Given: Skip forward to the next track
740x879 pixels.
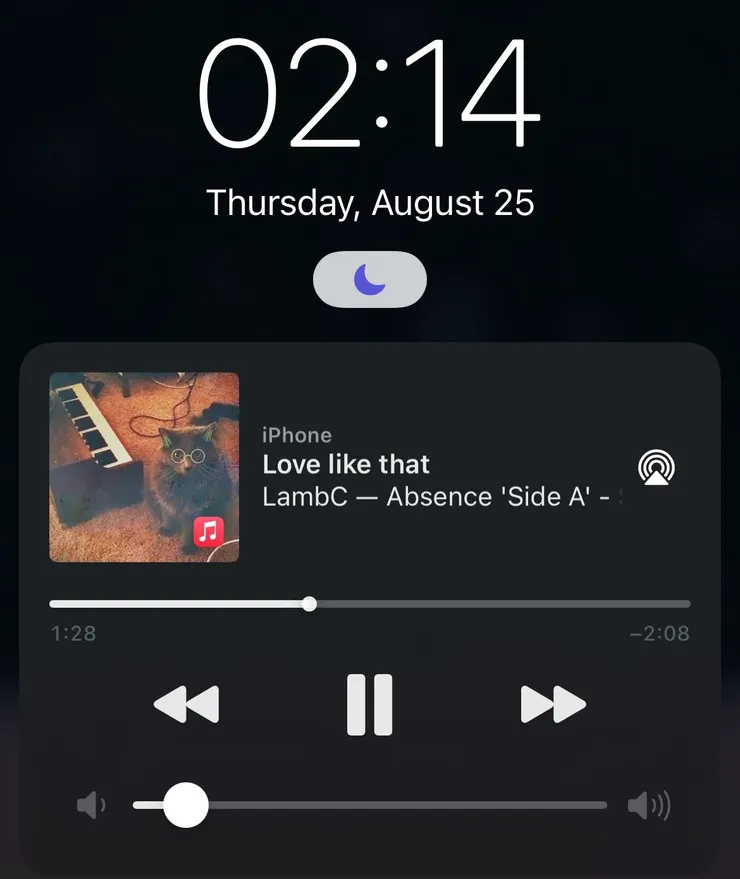Looking at the screenshot, I should [553, 705].
